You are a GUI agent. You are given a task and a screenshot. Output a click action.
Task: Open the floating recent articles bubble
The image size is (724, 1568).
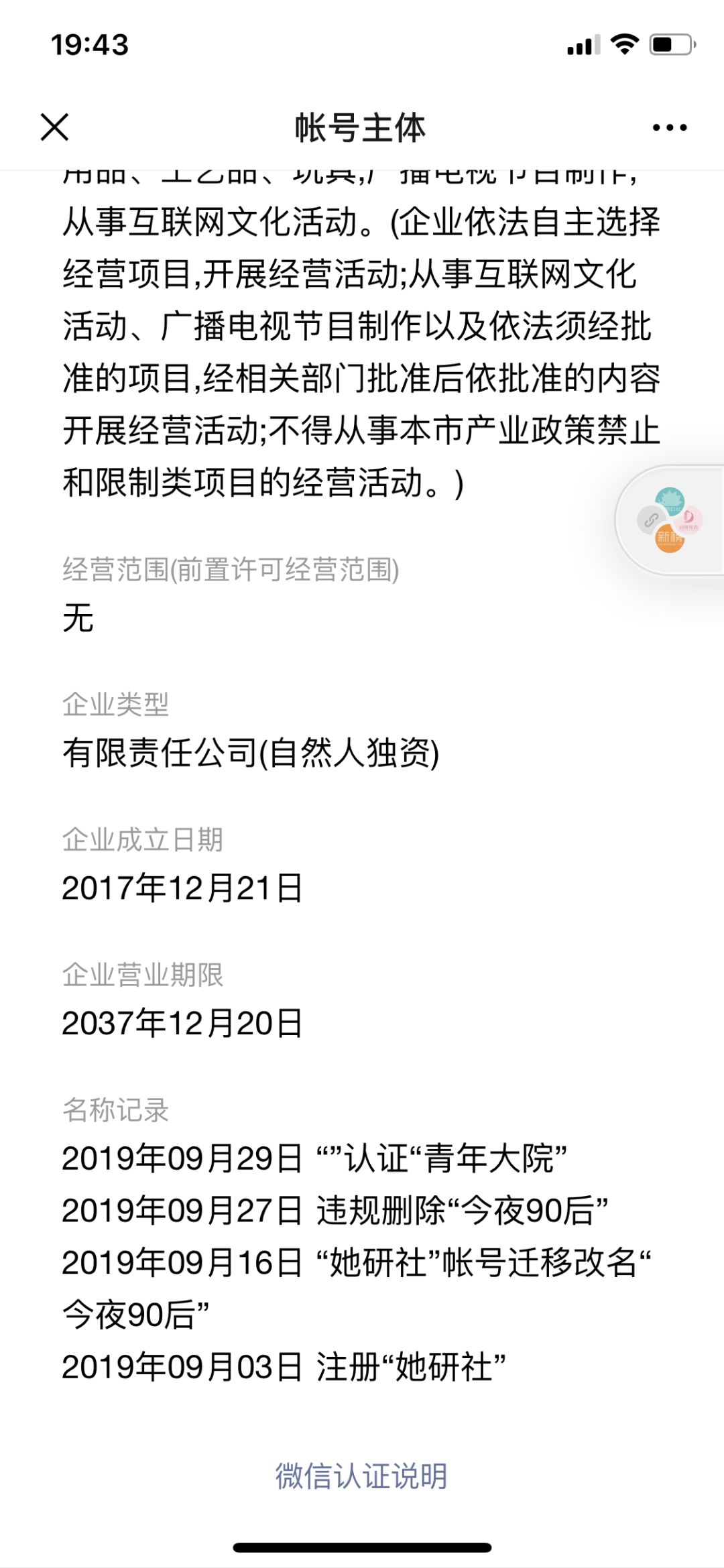tap(670, 520)
